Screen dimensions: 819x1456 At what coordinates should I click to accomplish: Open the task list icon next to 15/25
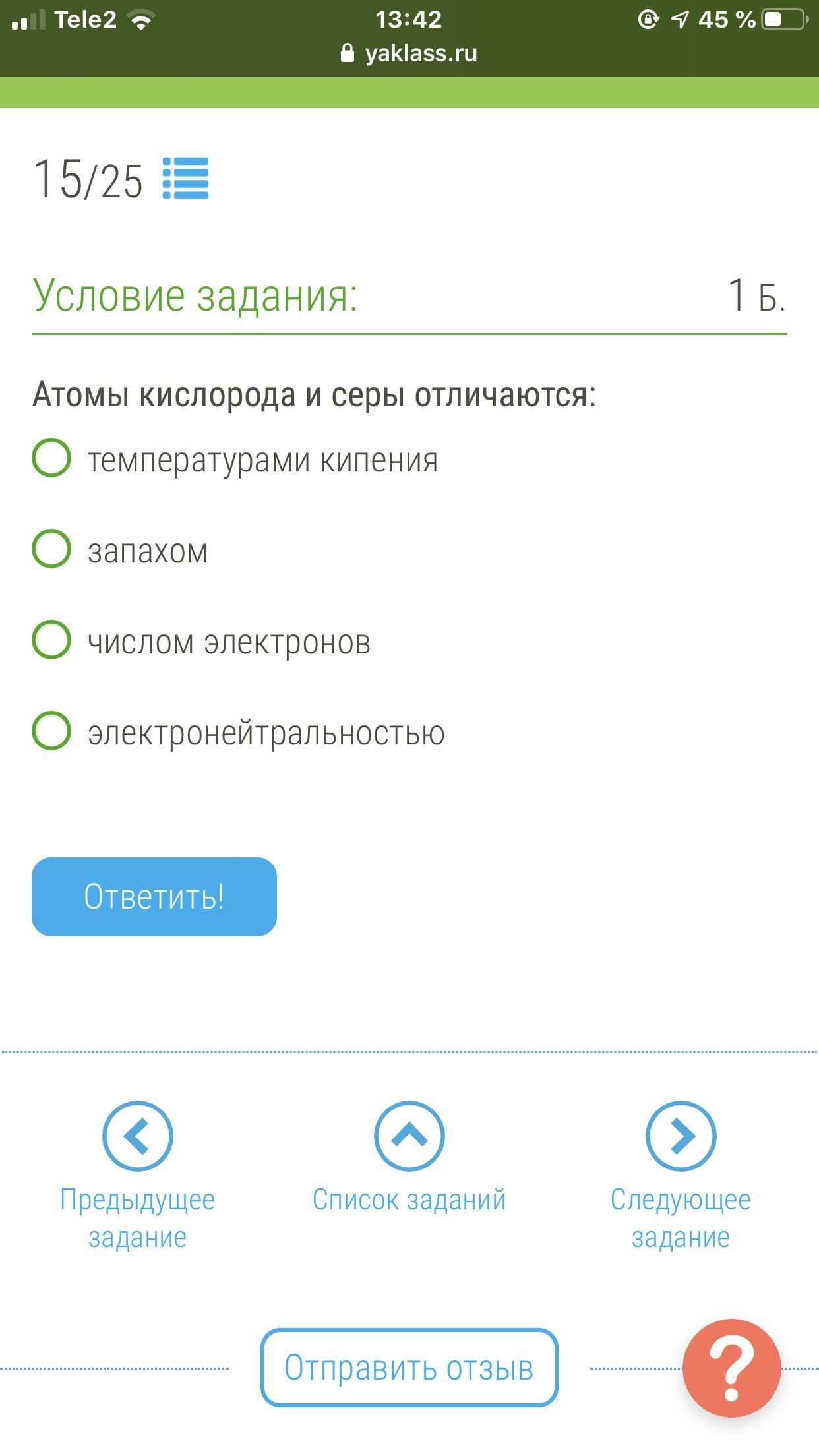tap(185, 178)
